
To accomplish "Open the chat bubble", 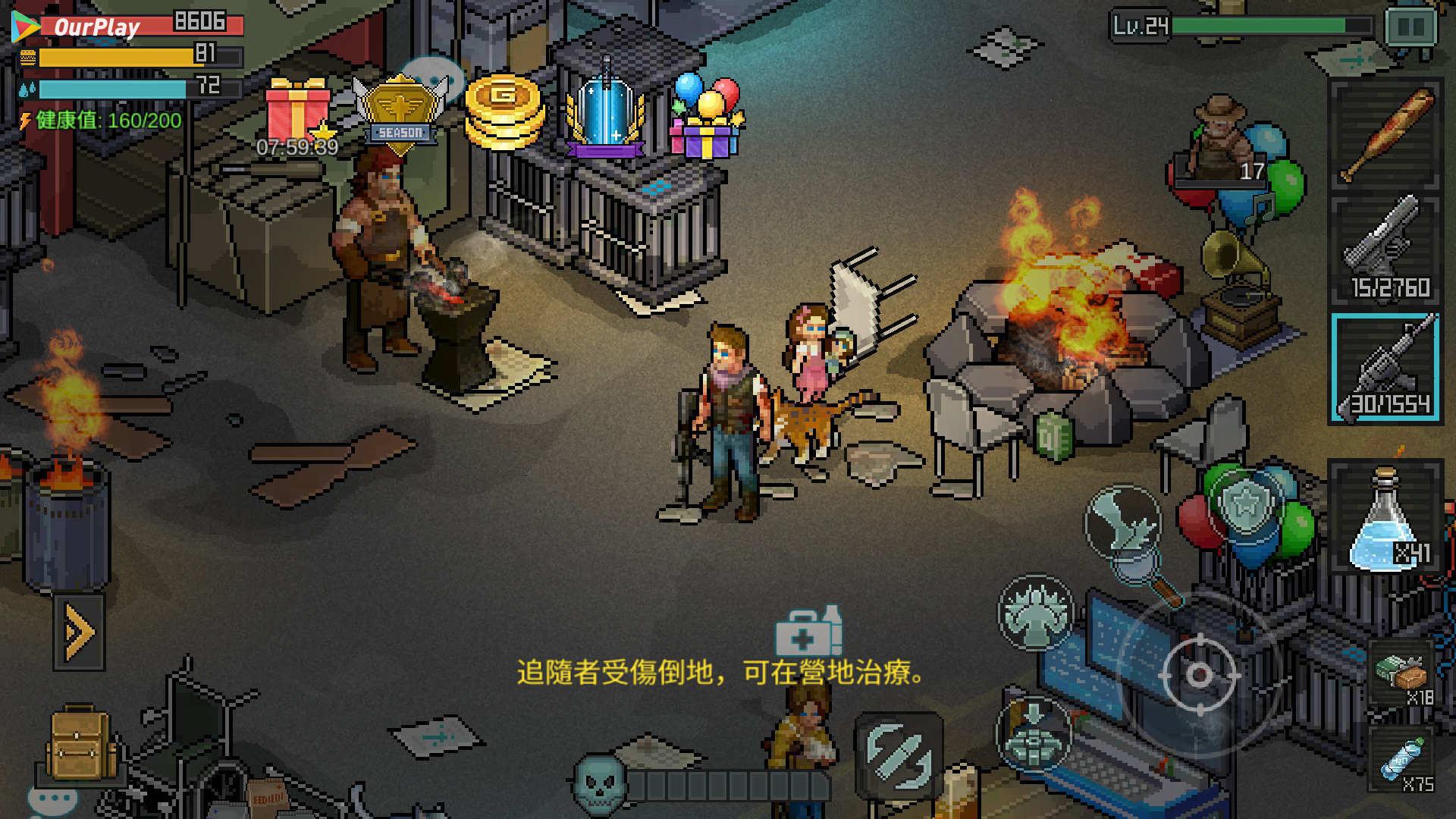I will [52, 800].
